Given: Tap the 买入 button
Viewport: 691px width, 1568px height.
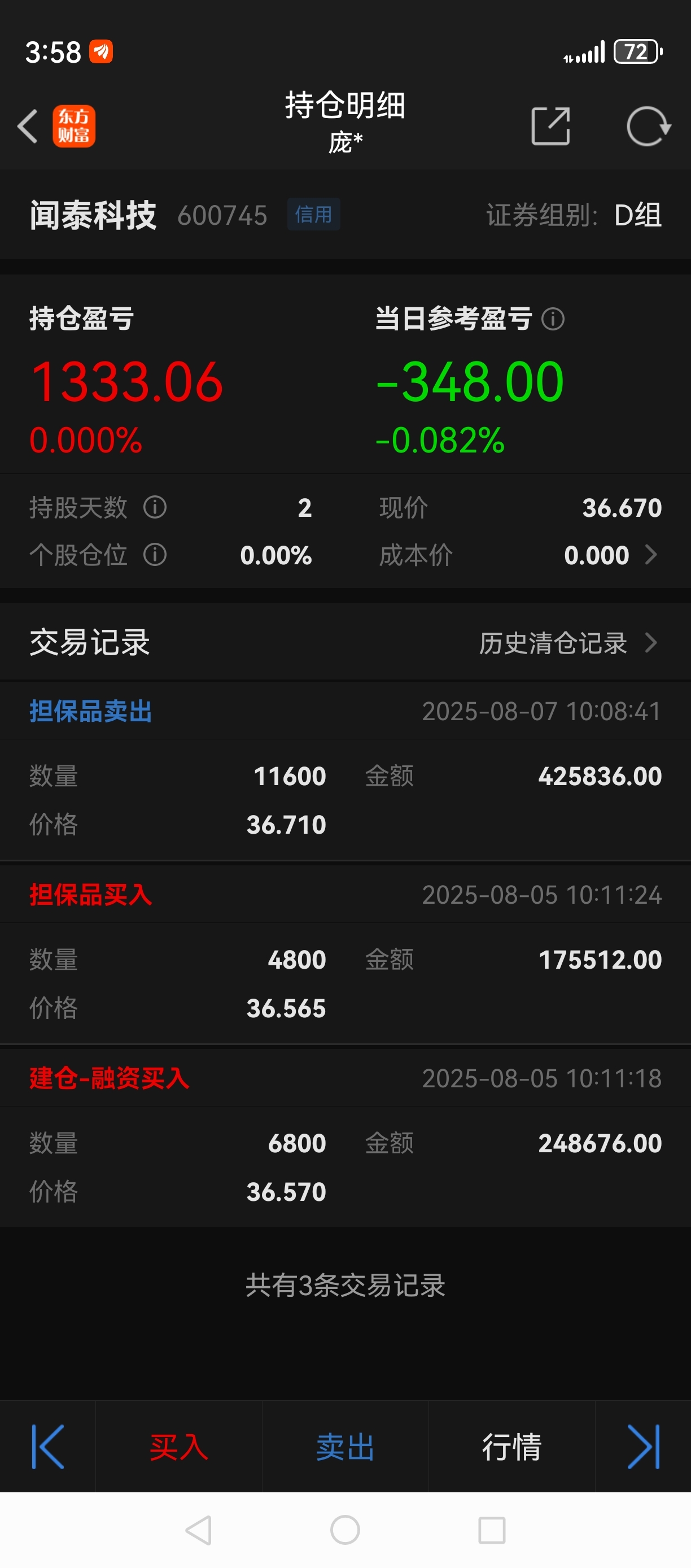Looking at the screenshot, I should pyautogui.click(x=179, y=1446).
